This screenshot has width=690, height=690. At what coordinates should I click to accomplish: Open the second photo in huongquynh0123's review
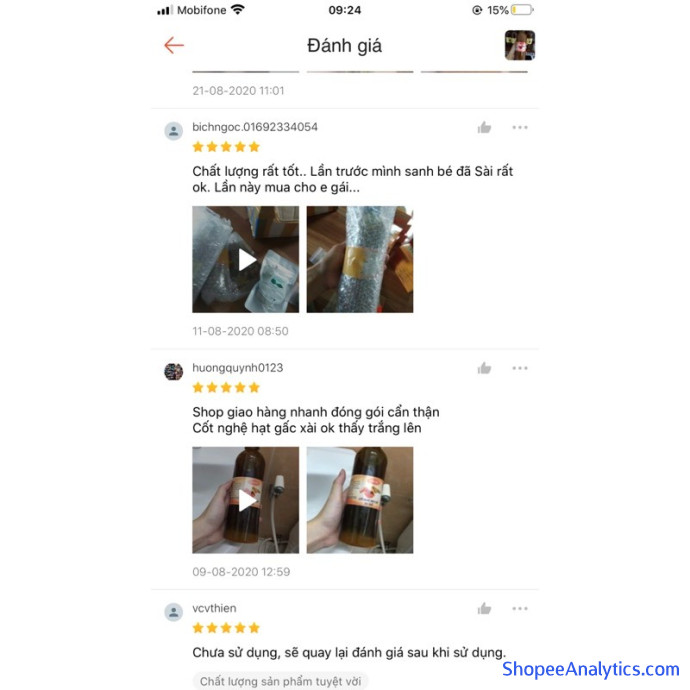[x=359, y=500]
